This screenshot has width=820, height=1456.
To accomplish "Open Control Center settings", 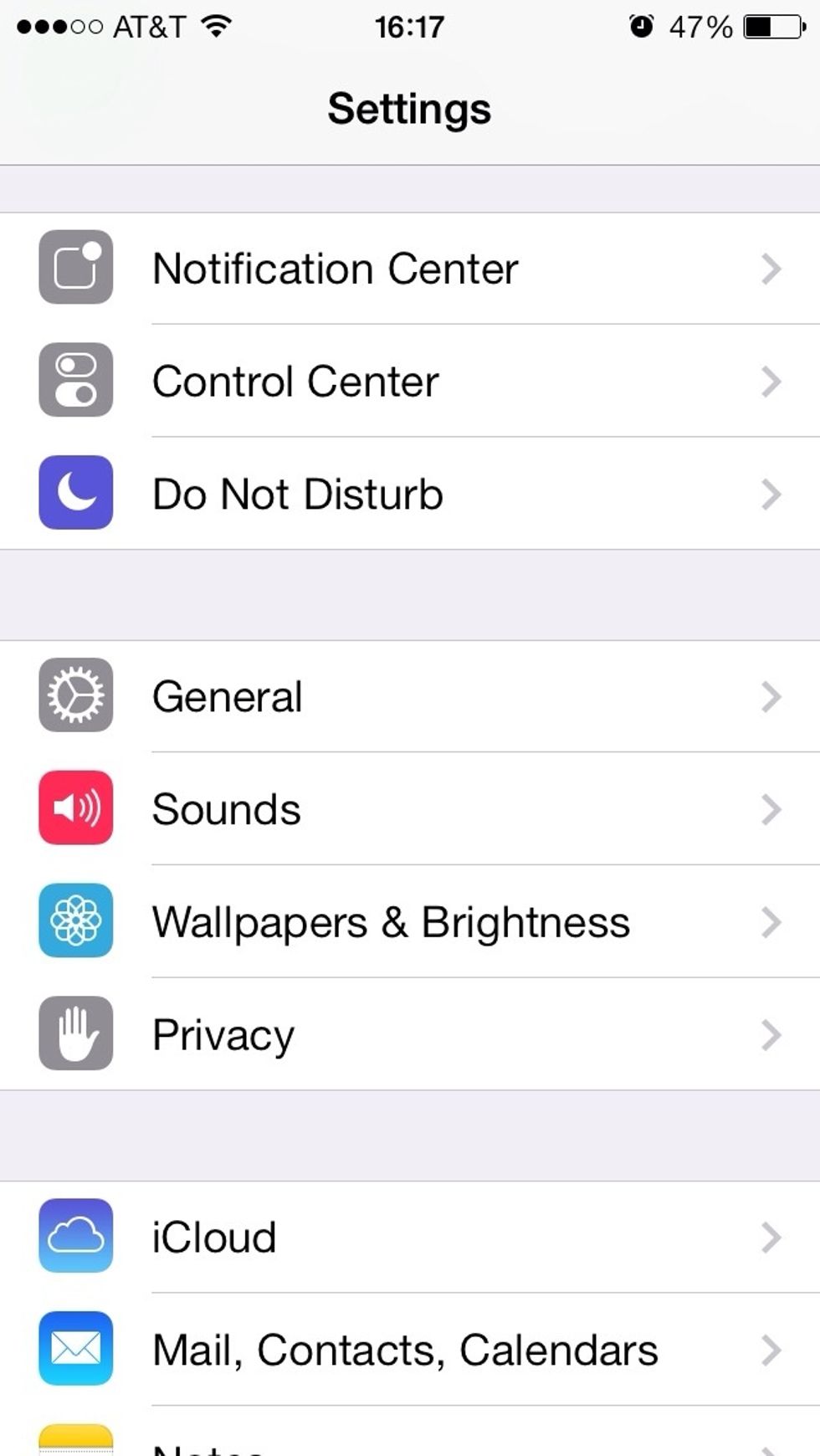I will [x=410, y=381].
